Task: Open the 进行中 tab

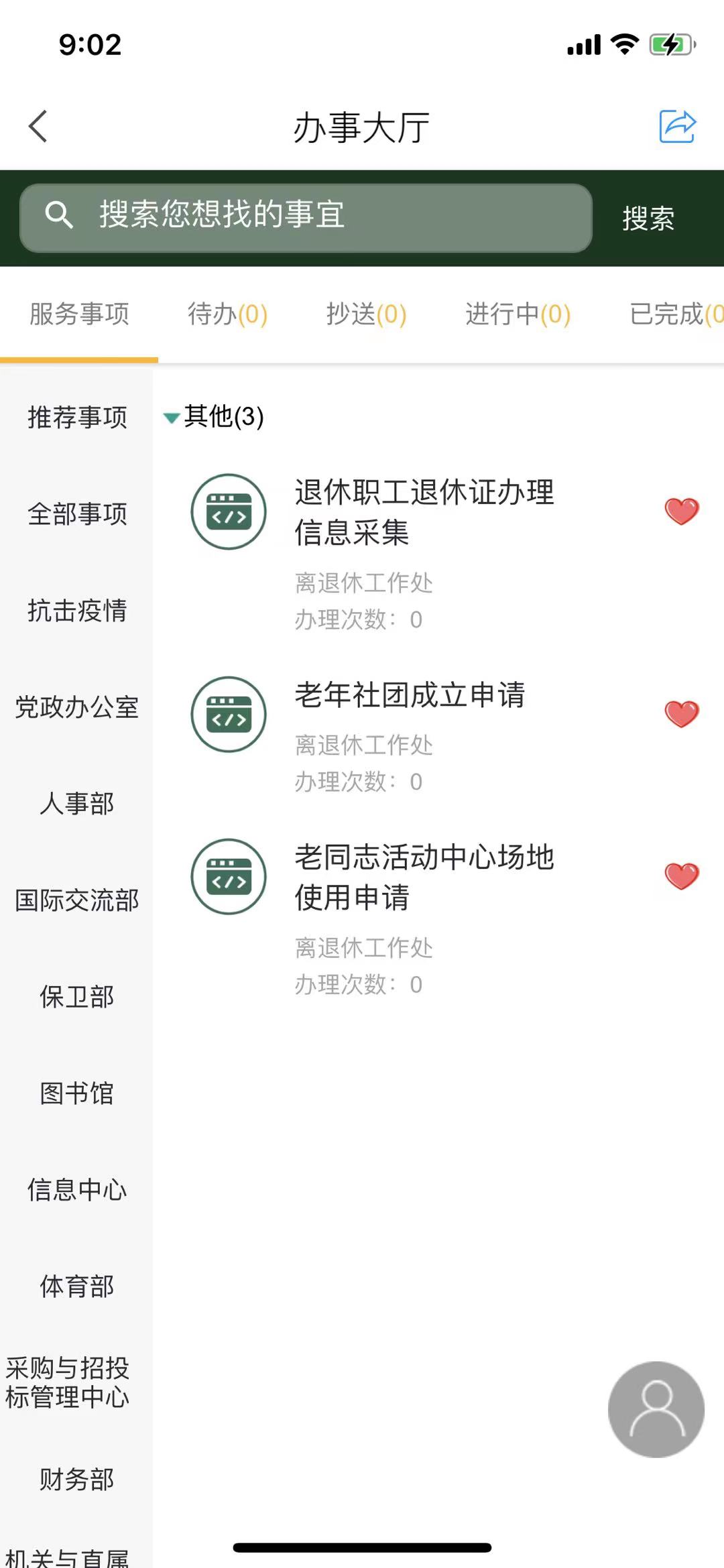Action: coord(518,314)
